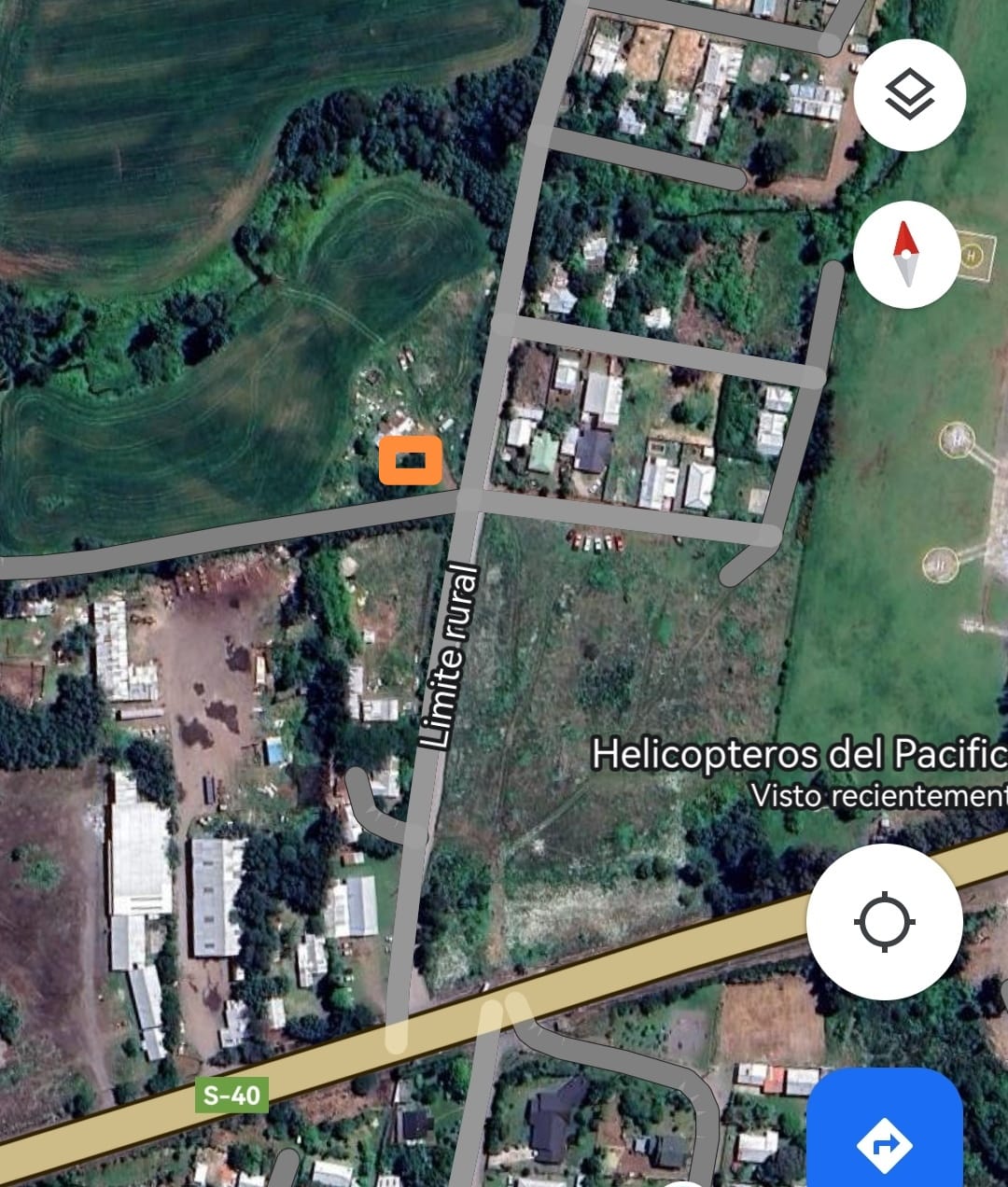
Task: Start directions with the blue arrow button
Action: (884, 1140)
